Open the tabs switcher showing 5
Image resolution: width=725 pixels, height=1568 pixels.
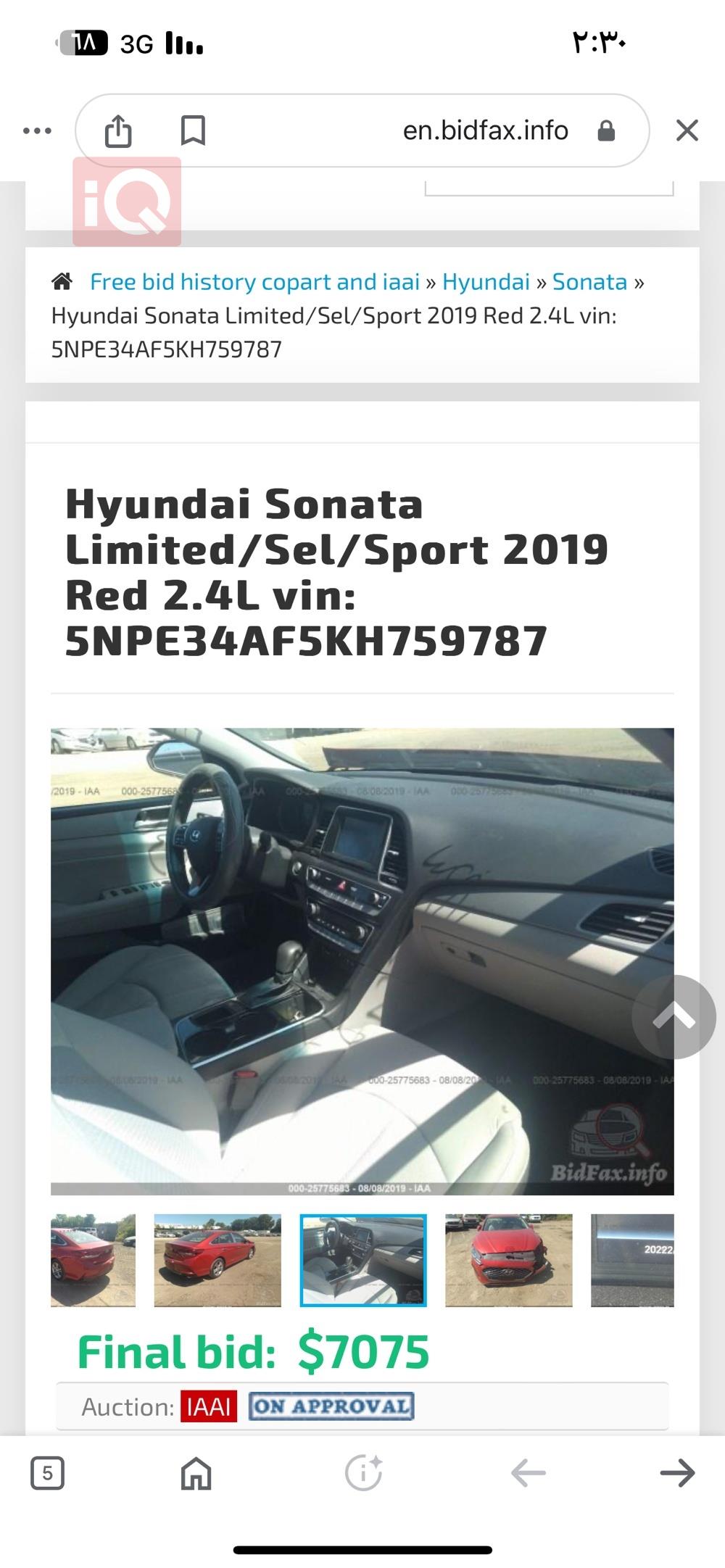[x=47, y=1473]
